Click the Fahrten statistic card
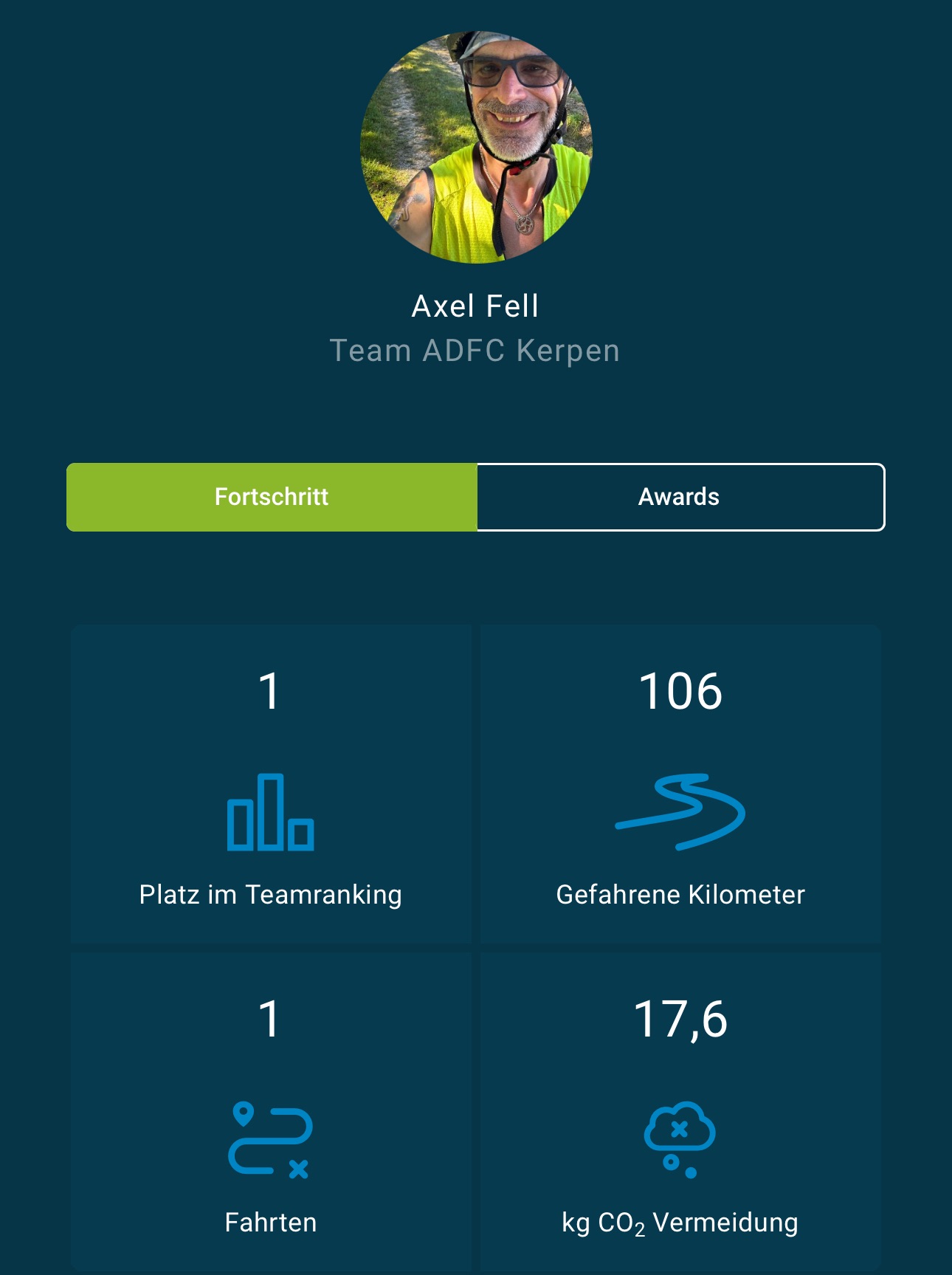952x1275 pixels. tap(271, 1107)
